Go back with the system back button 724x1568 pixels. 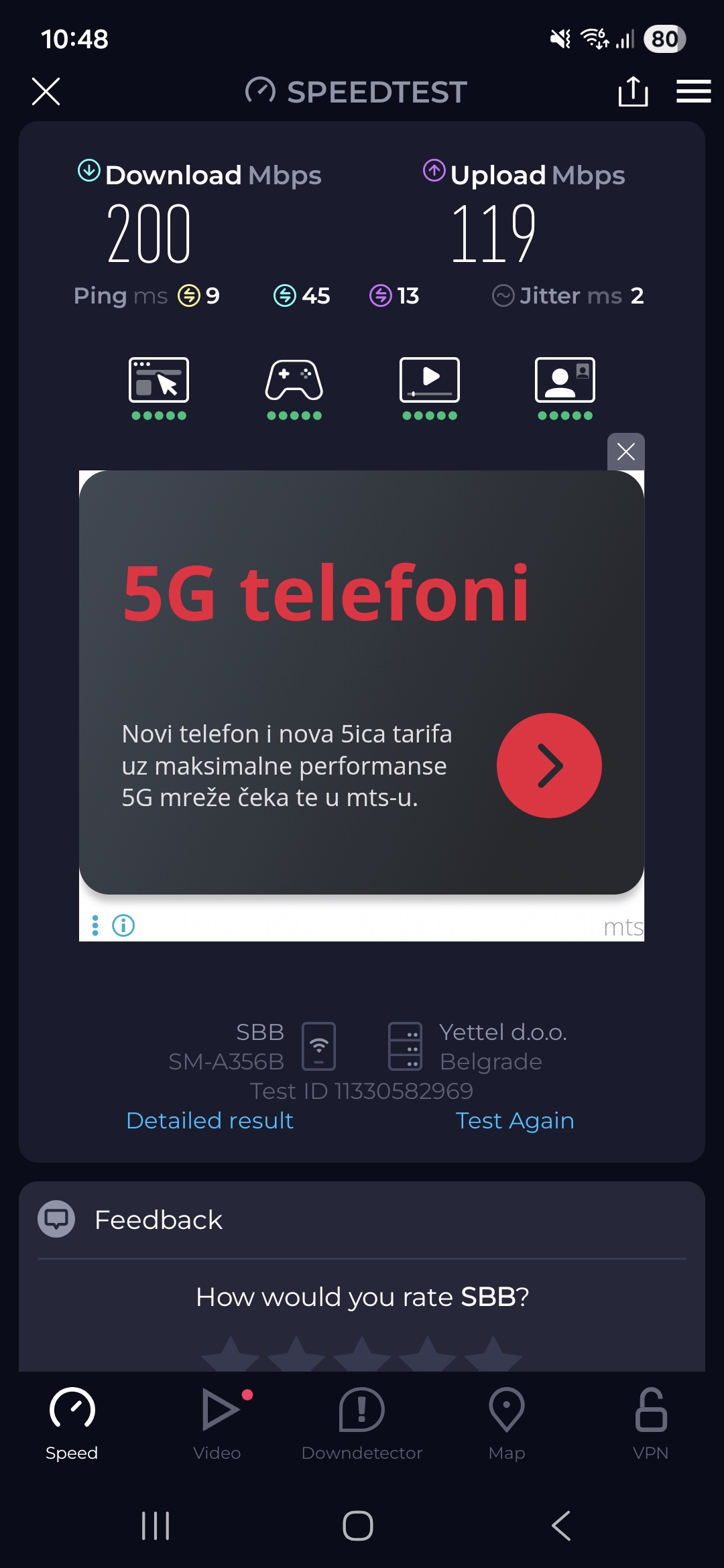pos(561,1526)
